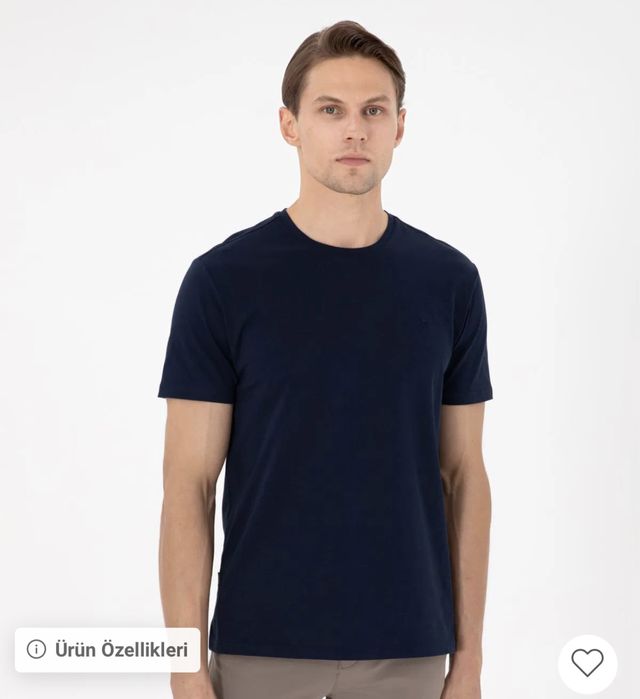Image resolution: width=640 pixels, height=699 pixels.
Task: Open Ürün Özellikleri product details
Action: coord(108,649)
